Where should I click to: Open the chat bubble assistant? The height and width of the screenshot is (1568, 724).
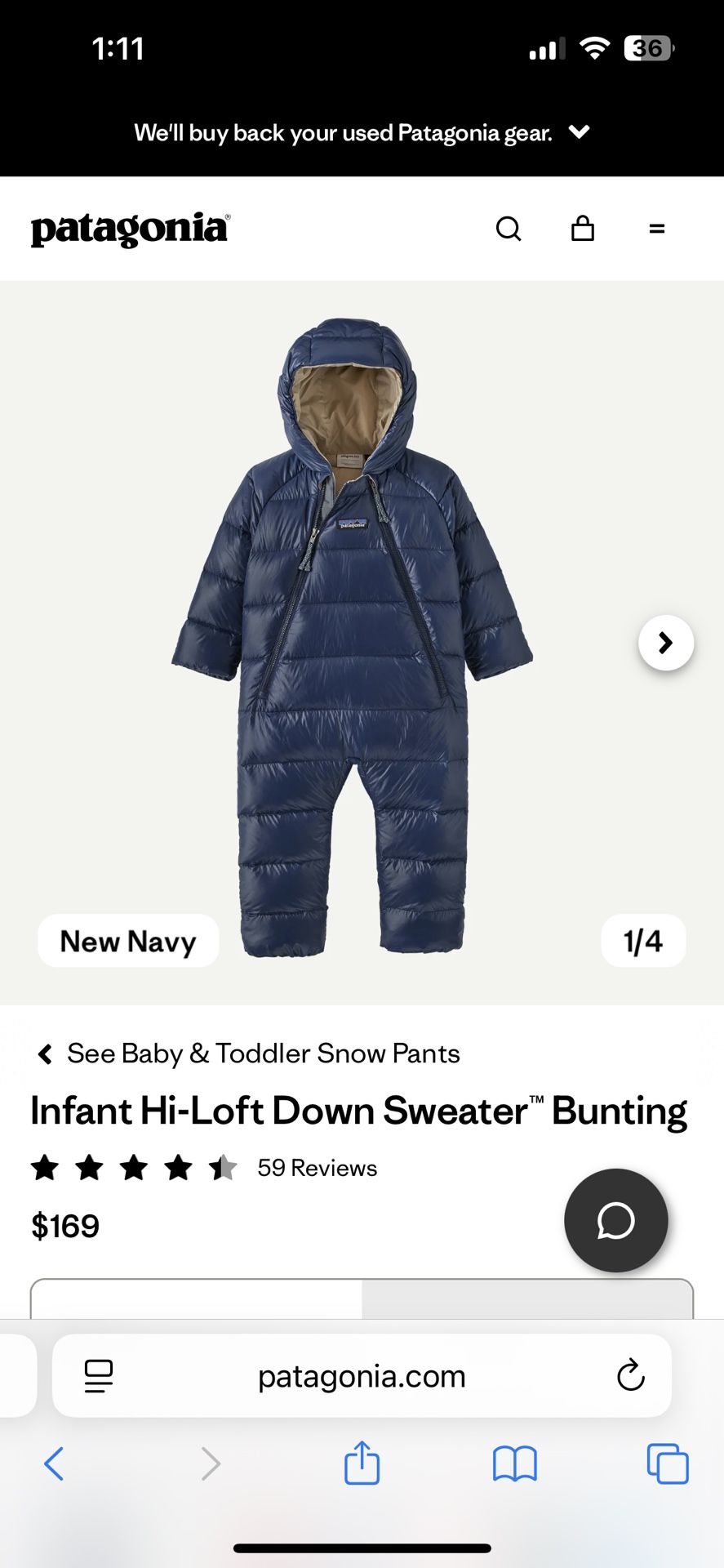pos(616,1220)
